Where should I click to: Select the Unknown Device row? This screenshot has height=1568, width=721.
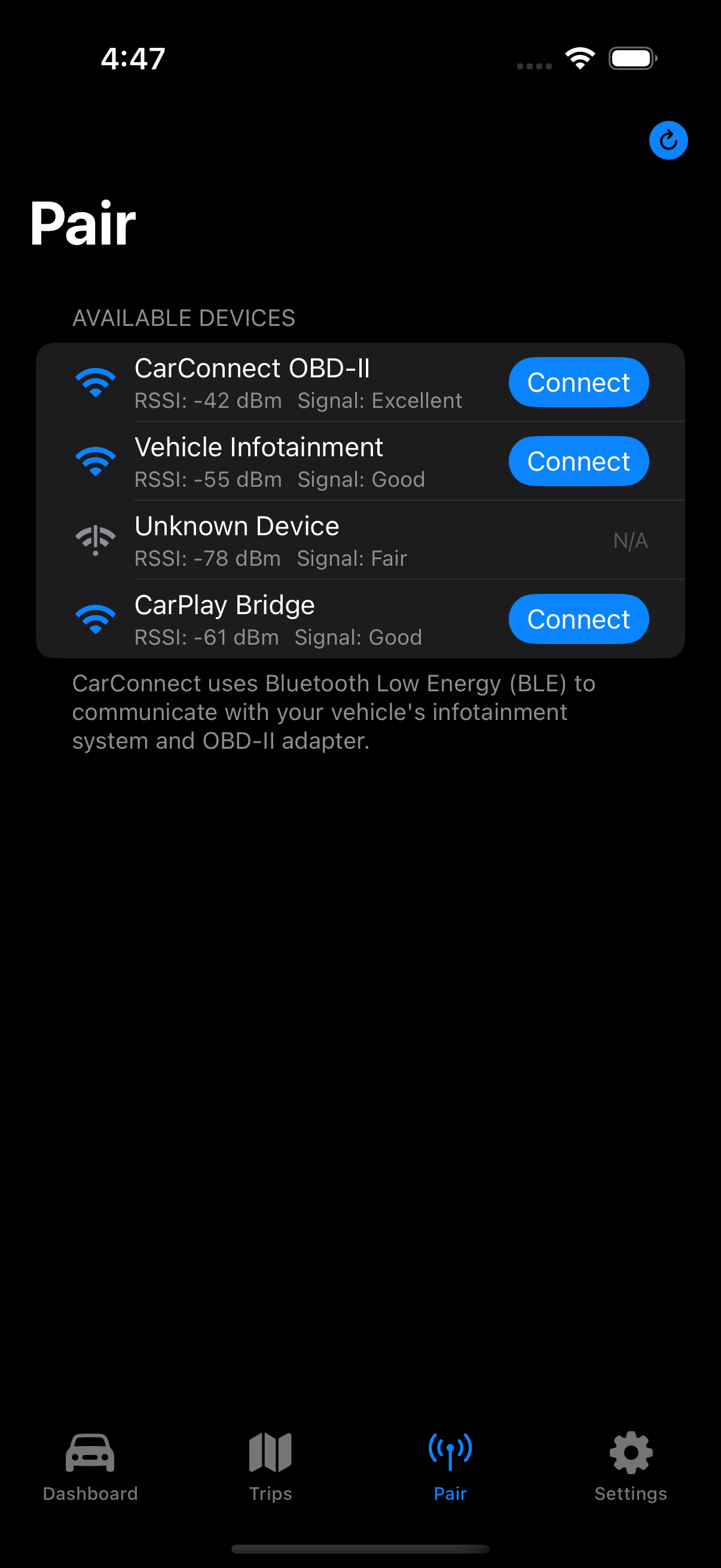pos(304,540)
